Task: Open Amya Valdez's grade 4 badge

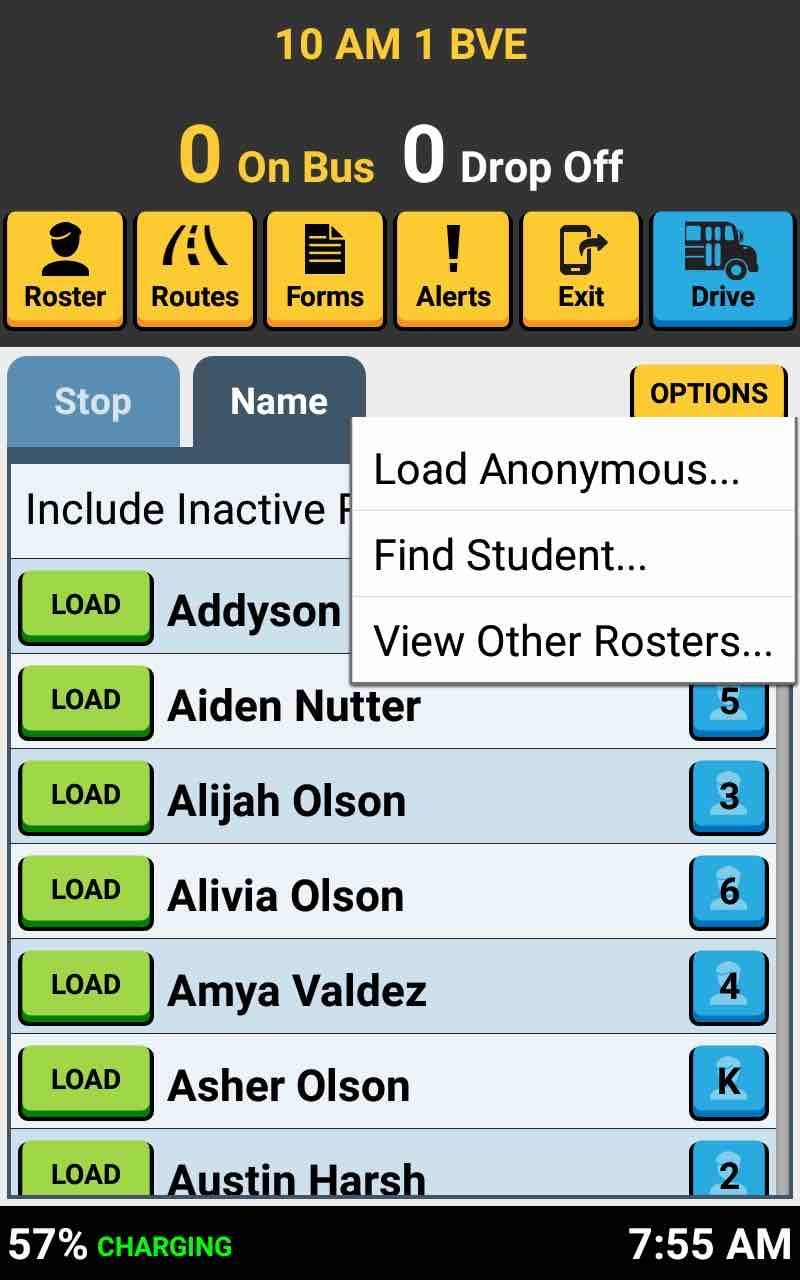Action: pyautogui.click(x=729, y=988)
